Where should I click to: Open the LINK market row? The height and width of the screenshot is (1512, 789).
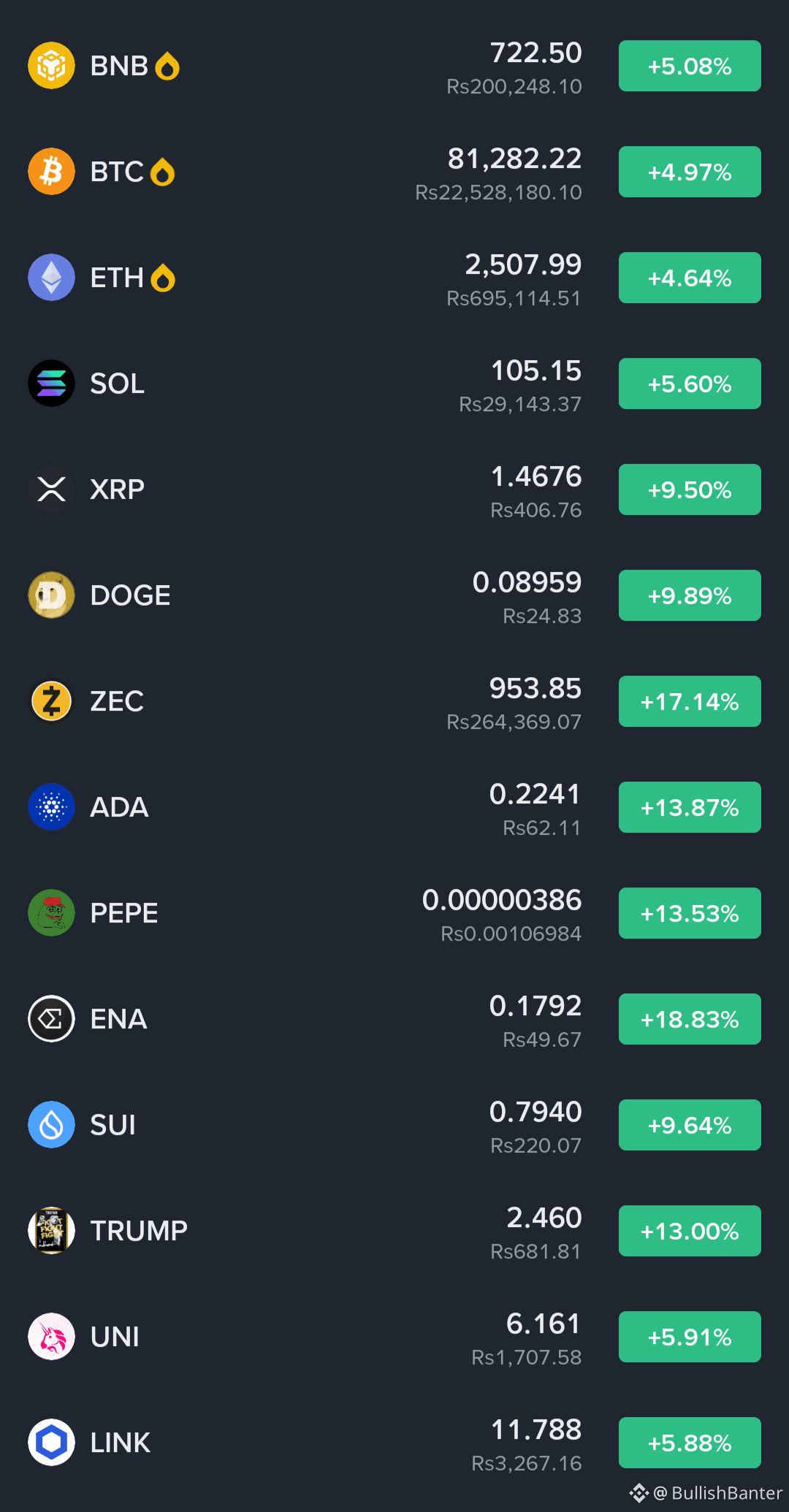394,1443
